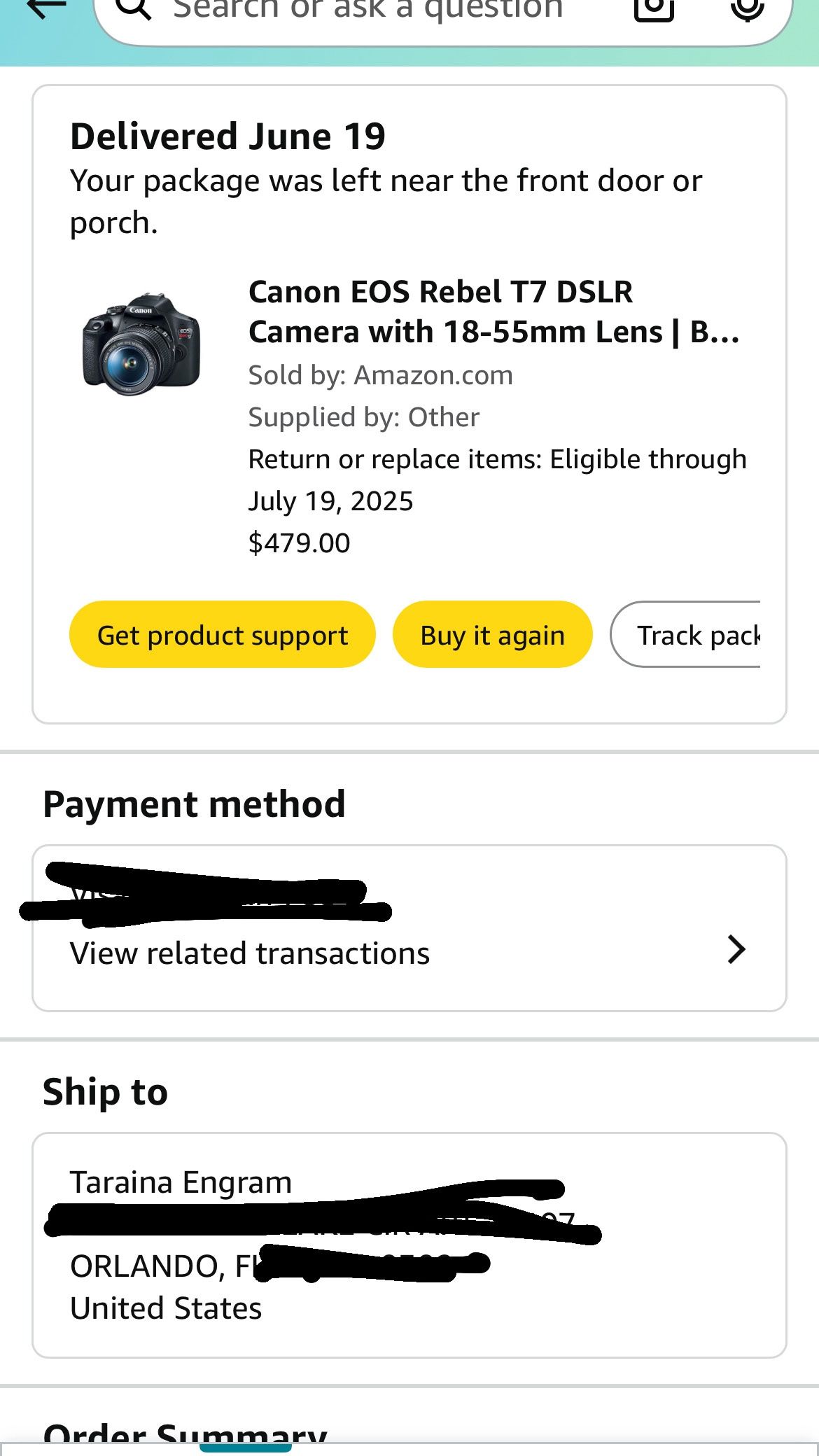Tap the return eligibility through July 19 text

[498, 458]
